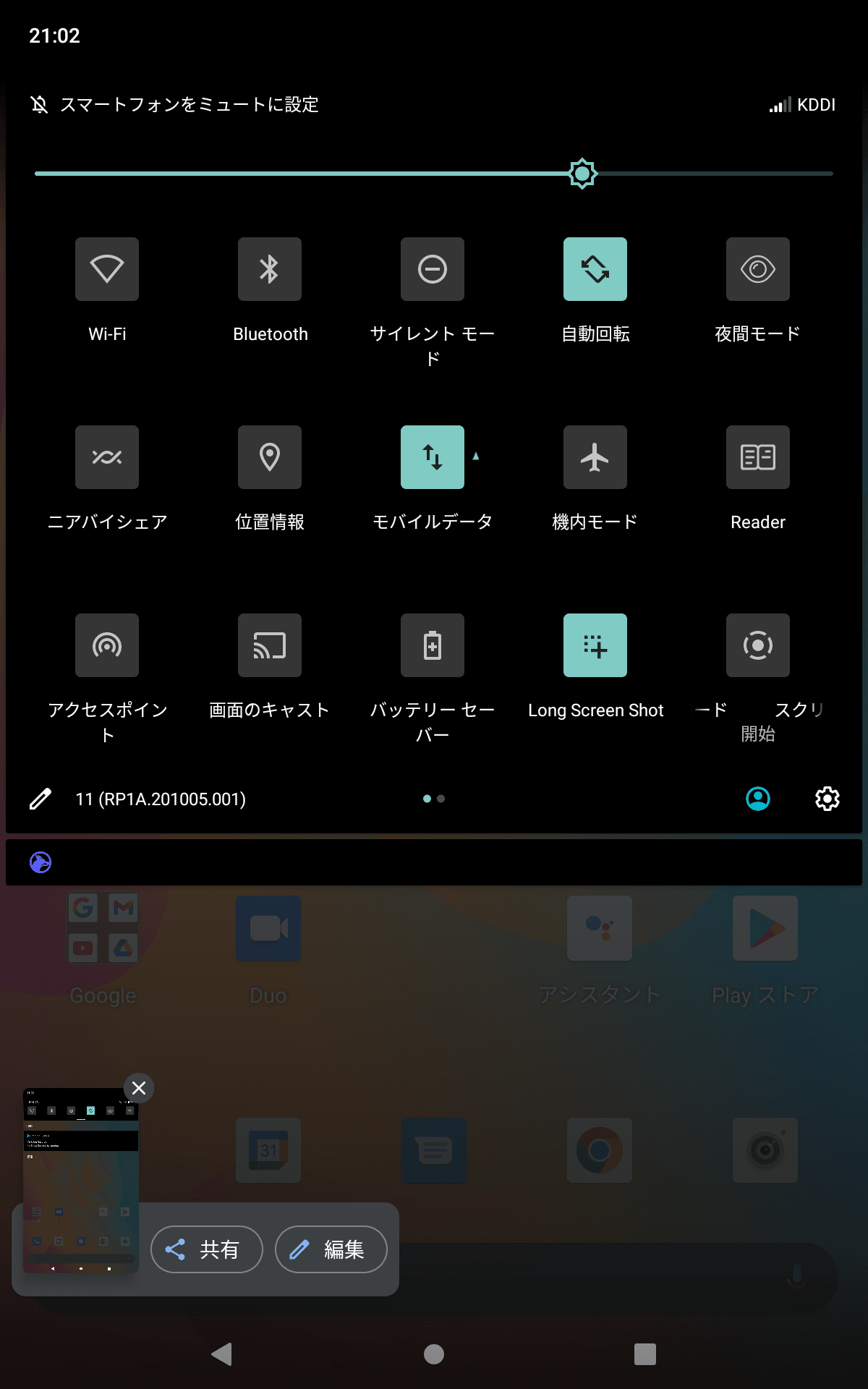Enable バッテリー セーバー tile
The width and height of the screenshot is (868, 1389).
click(433, 645)
